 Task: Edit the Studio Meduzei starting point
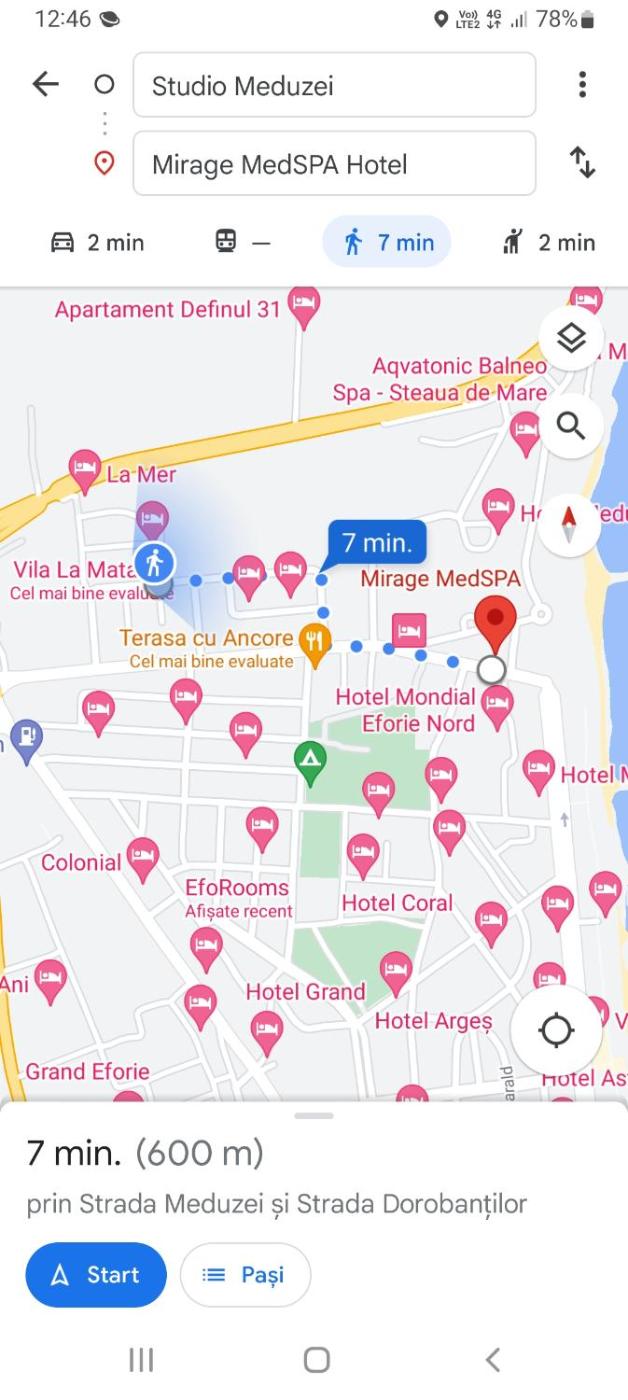click(334, 86)
